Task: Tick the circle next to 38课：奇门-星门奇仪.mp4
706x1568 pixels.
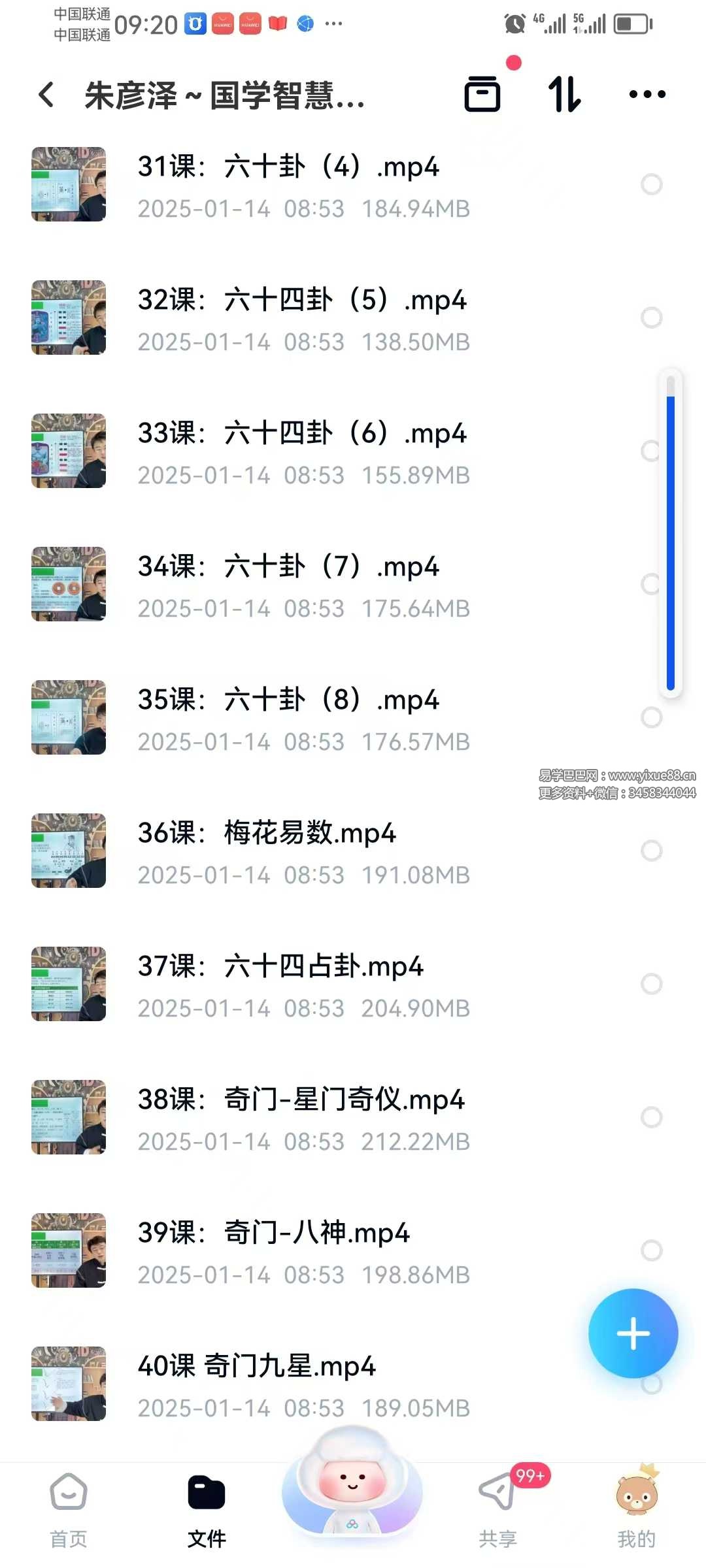Action: click(651, 1117)
